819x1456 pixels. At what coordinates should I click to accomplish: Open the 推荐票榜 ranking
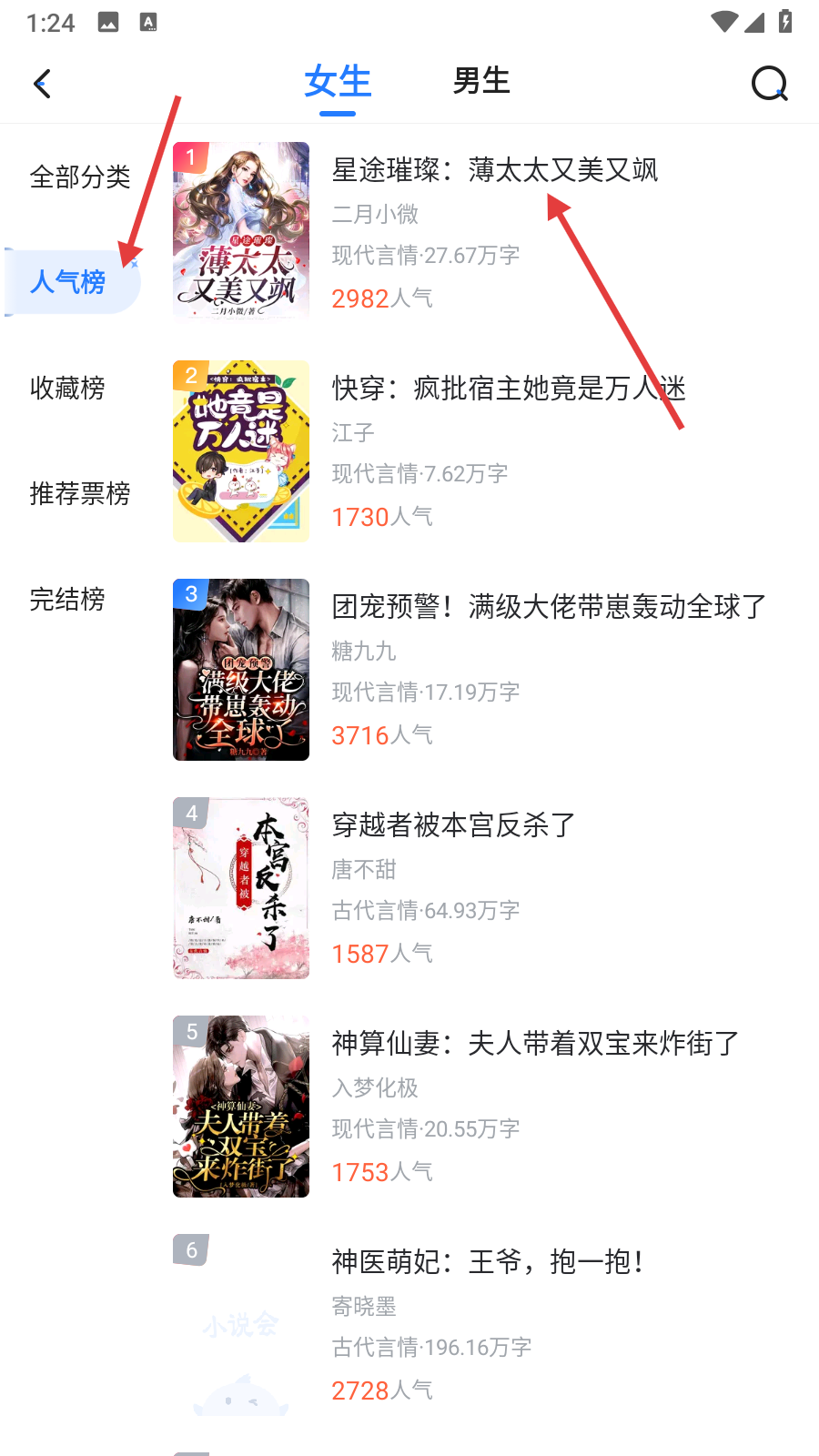coord(78,493)
